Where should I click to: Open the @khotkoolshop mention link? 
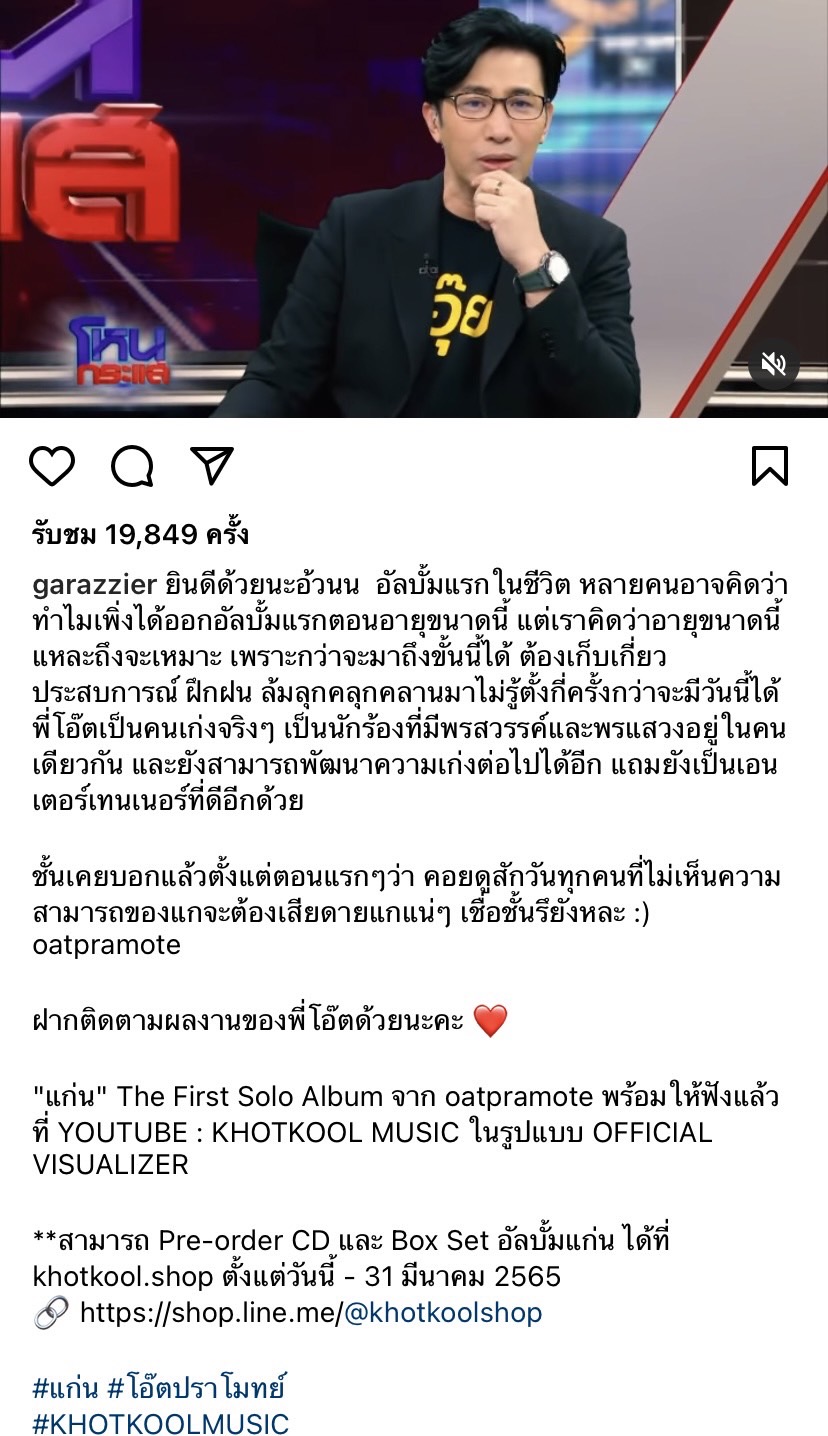(443, 1313)
